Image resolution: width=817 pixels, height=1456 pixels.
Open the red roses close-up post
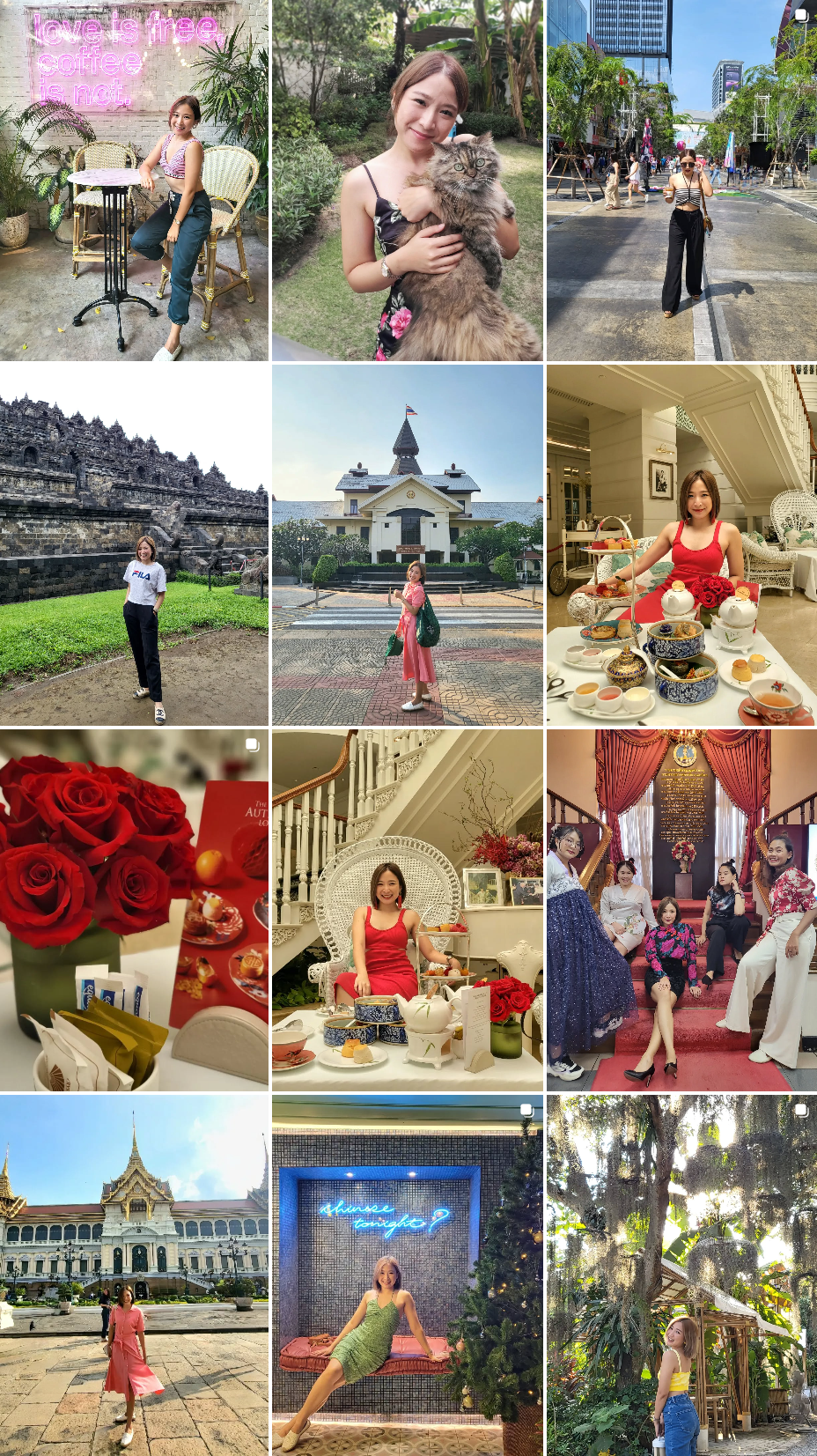(134, 910)
